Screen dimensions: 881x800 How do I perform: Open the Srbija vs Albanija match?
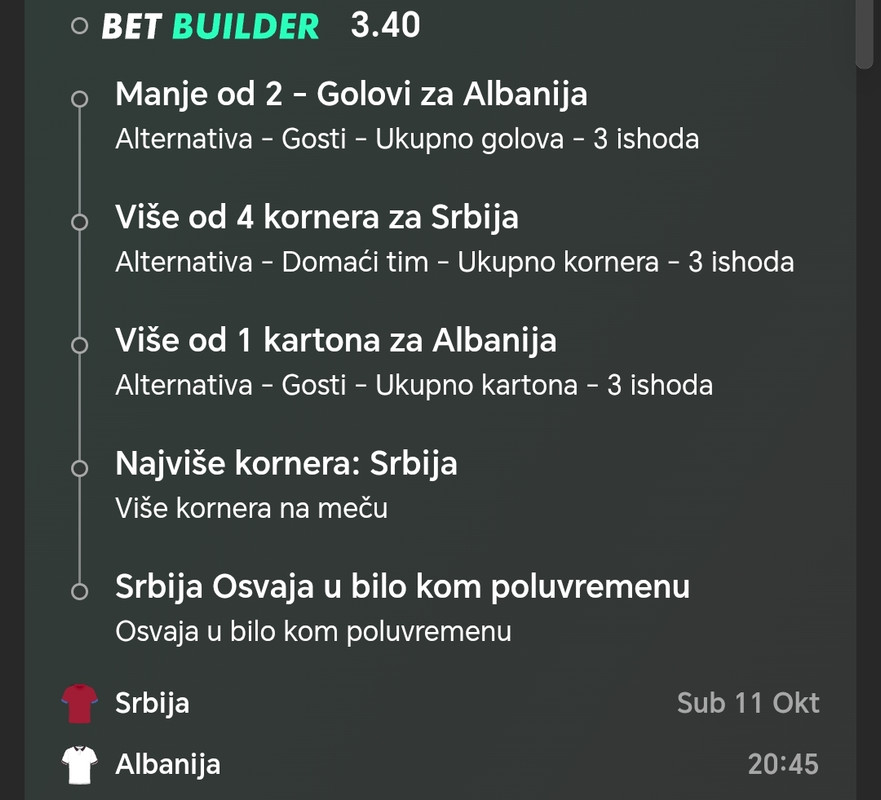coord(440,733)
